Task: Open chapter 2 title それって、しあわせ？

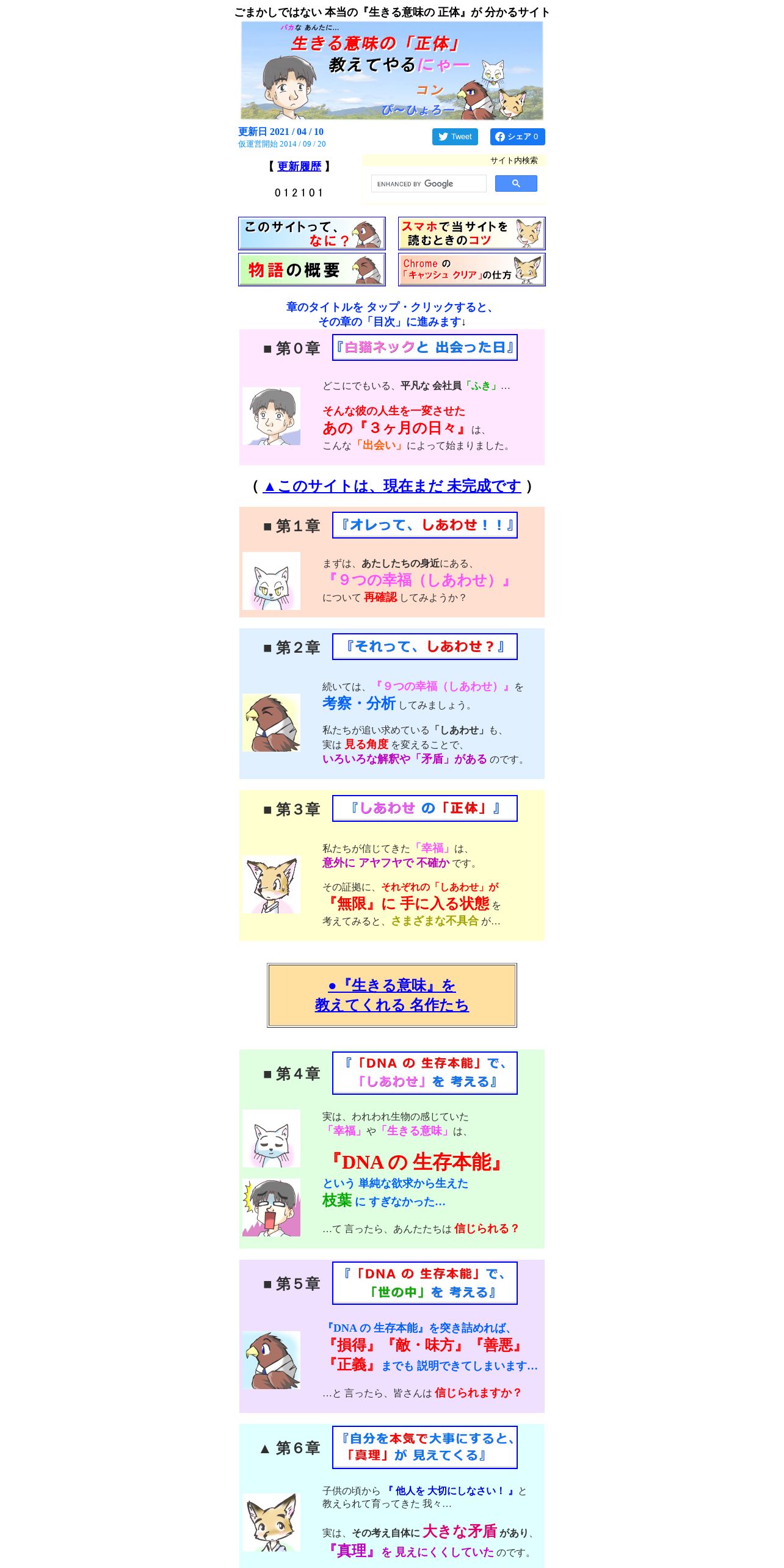Action: 425,647
